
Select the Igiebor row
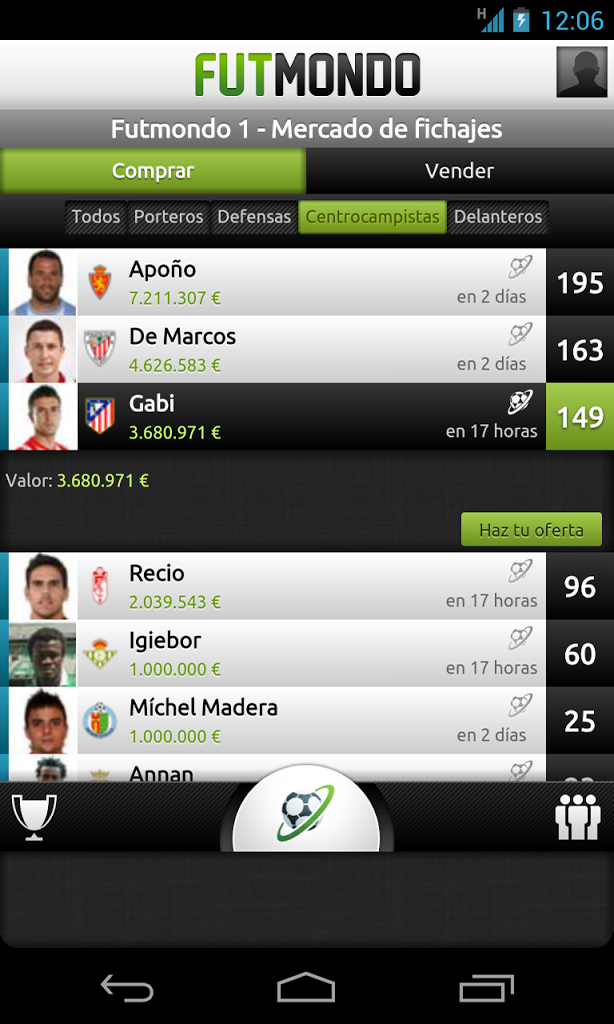pyautogui.click(x=307, y=654)
